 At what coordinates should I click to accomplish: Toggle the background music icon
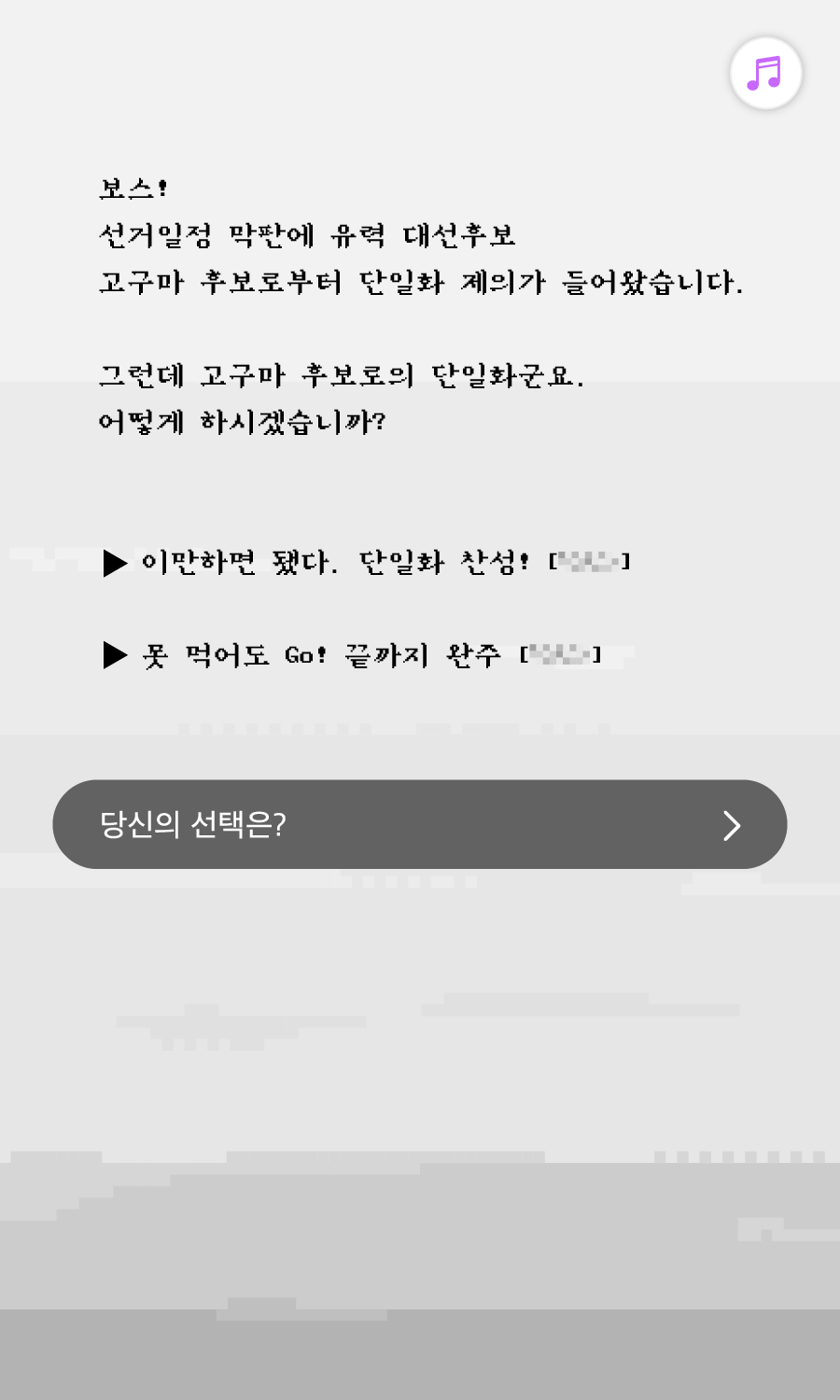[x=765, y=73]
